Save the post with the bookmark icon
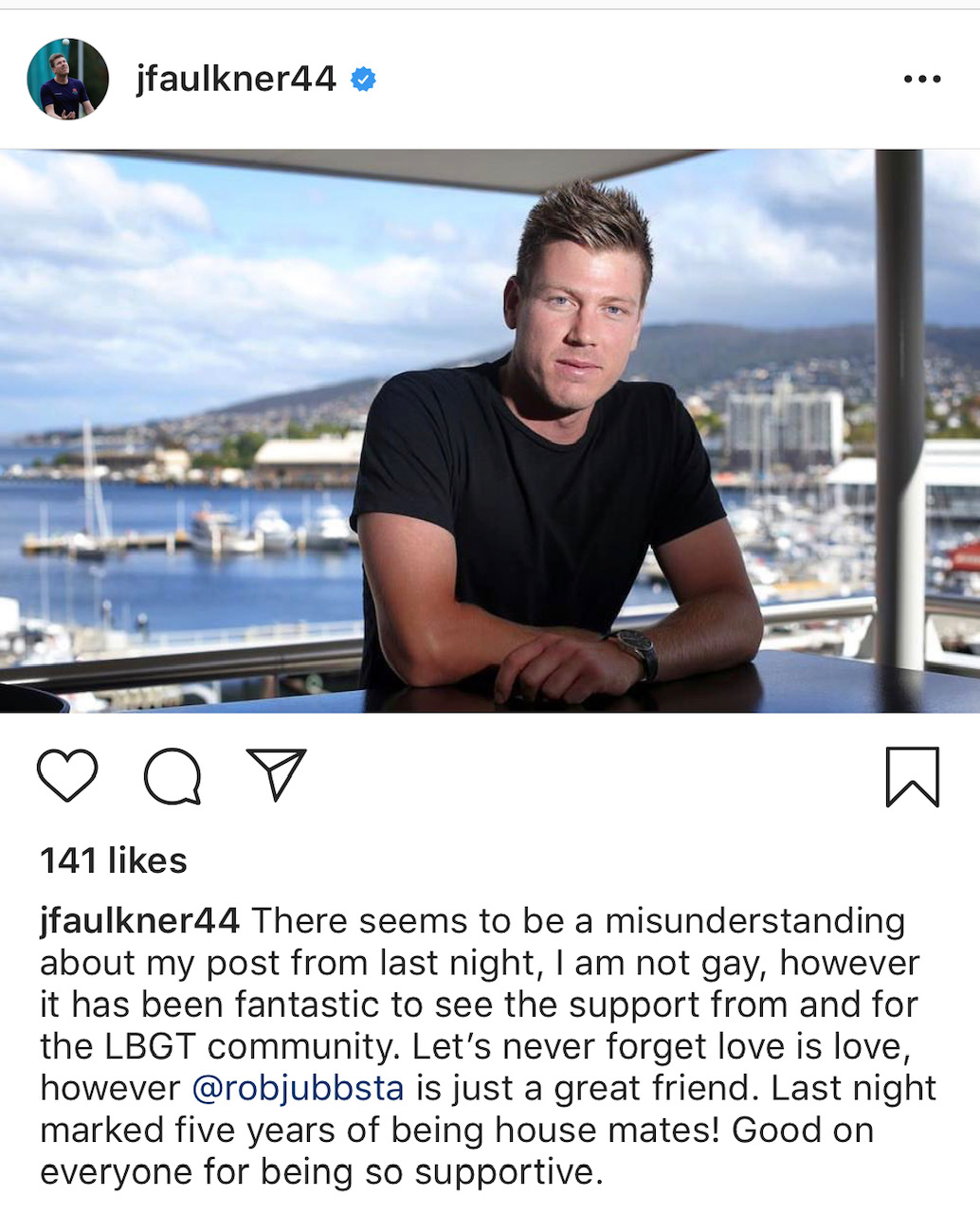 pos(912,777)
